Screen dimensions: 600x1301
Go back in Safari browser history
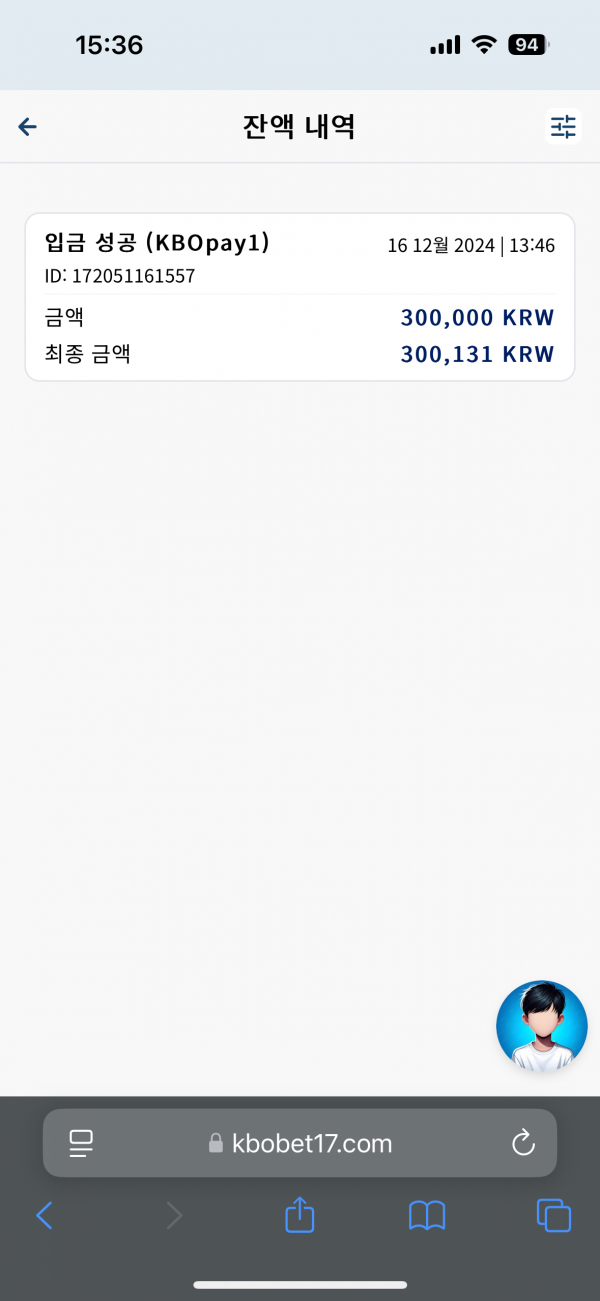click(44, 1216)
